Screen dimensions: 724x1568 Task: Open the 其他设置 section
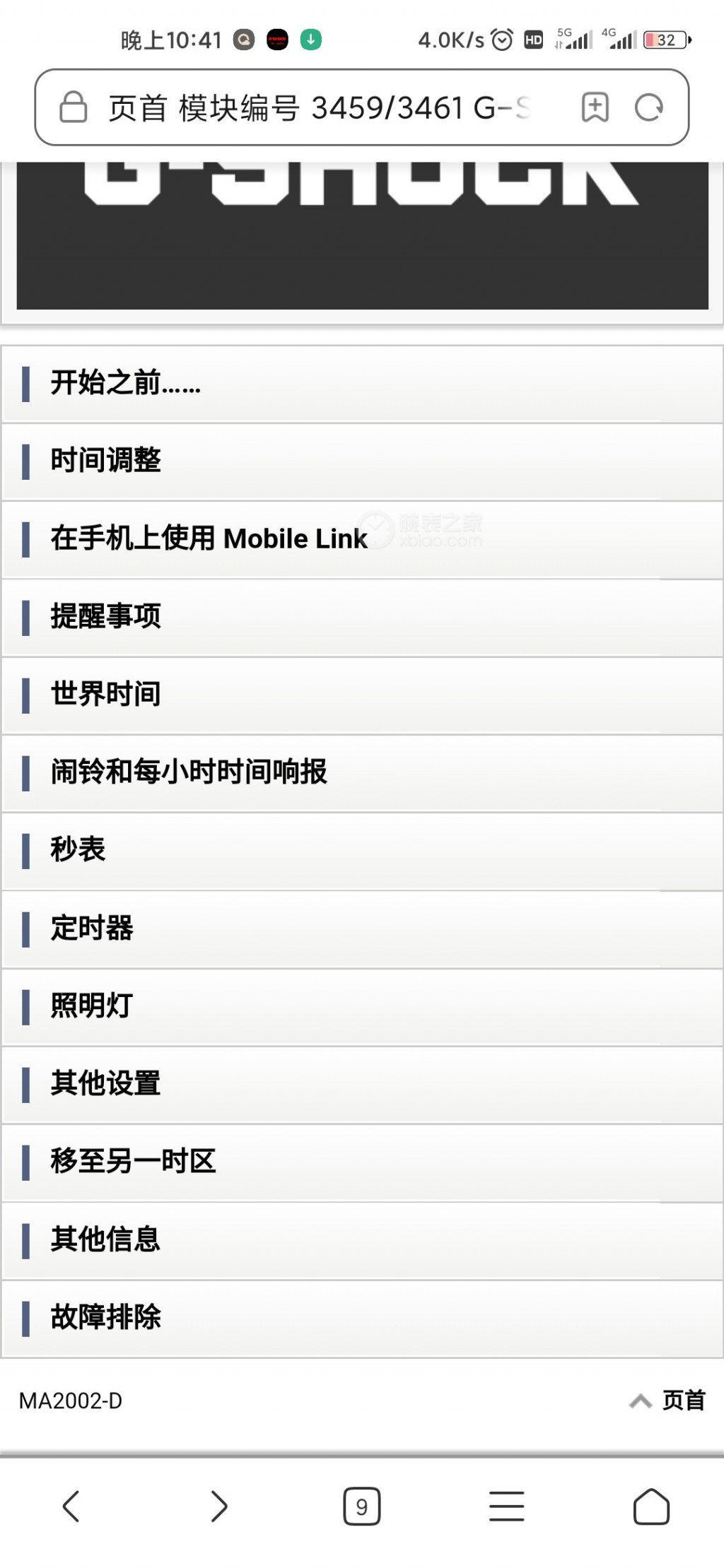362,1085
